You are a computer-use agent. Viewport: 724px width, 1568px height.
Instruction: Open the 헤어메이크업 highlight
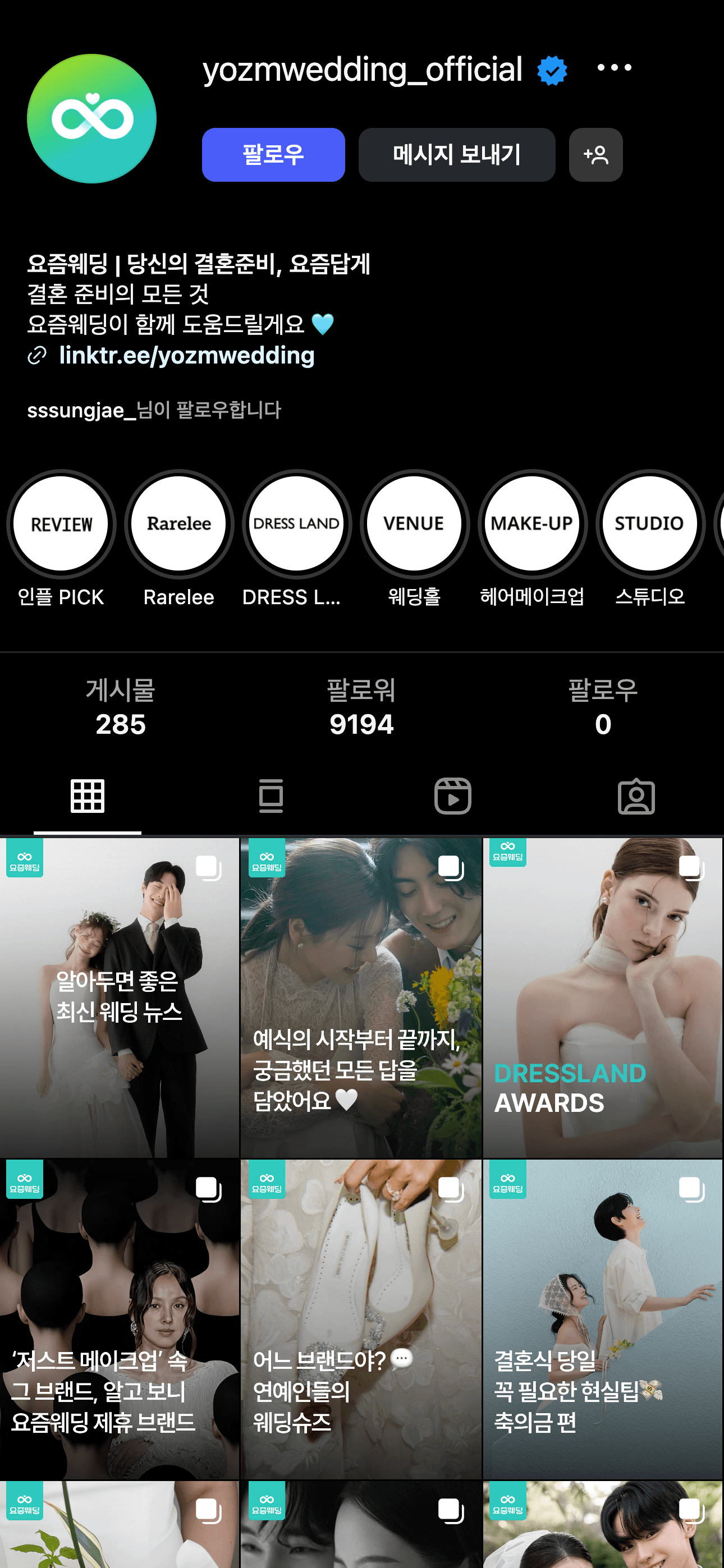(x=531, y=524)
